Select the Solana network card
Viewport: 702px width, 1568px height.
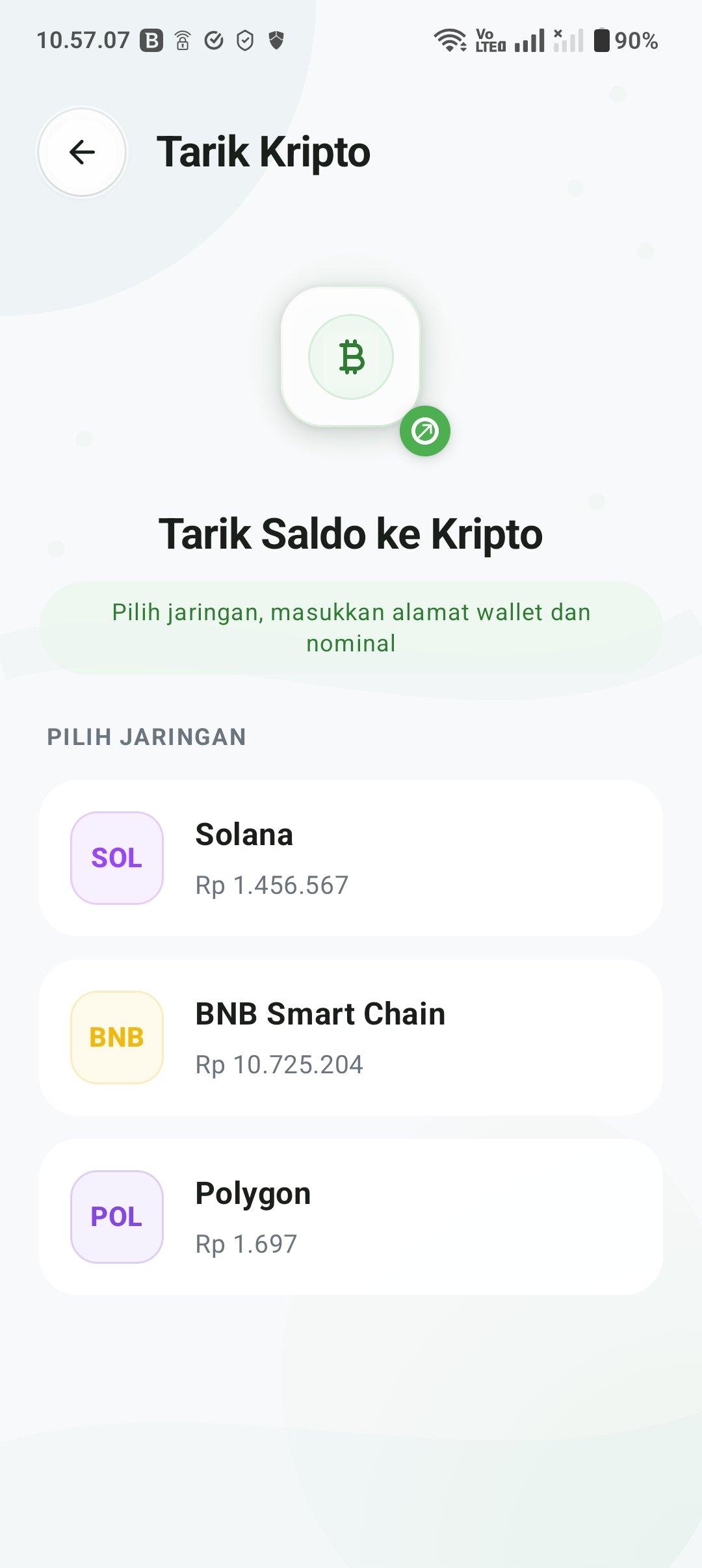pyautogui.click(x=351, y=858)
